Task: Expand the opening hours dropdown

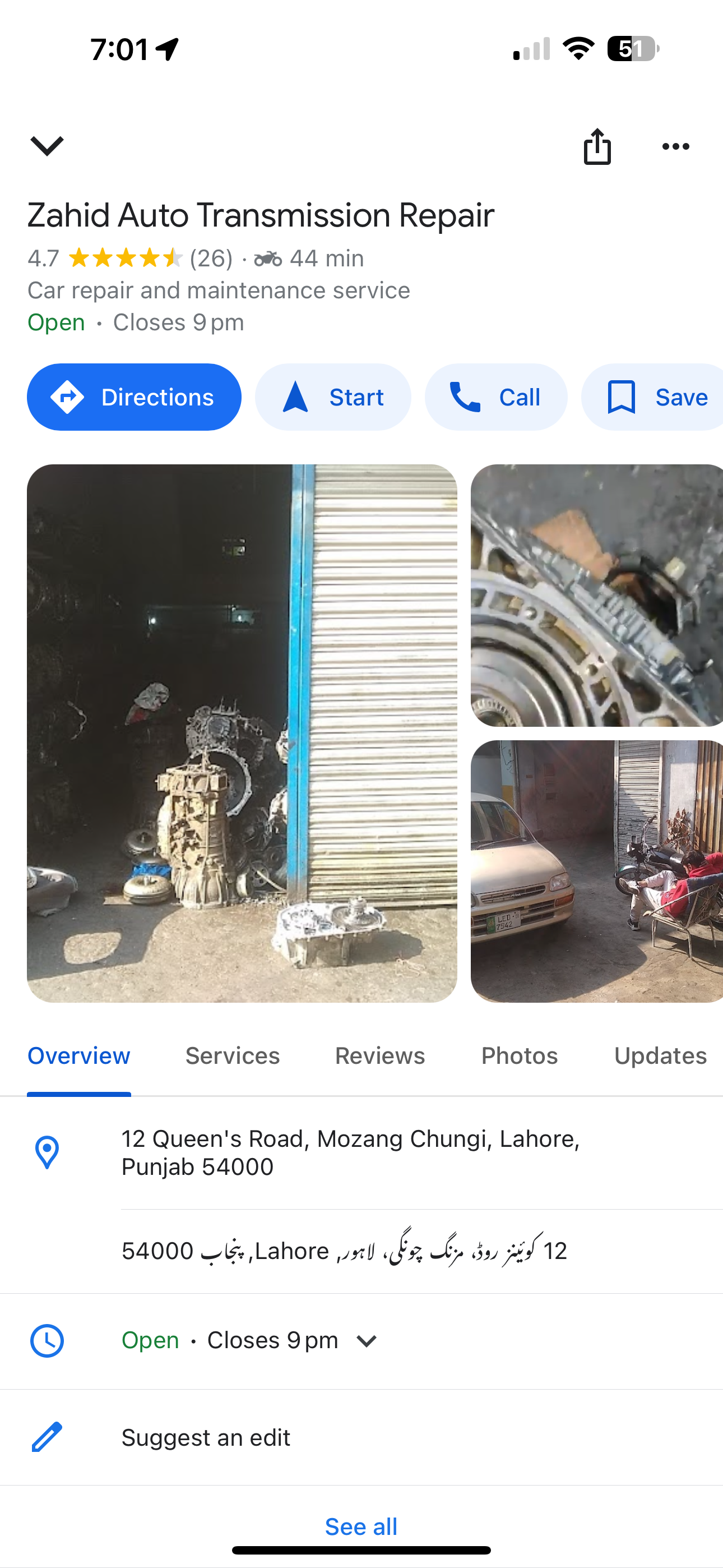Action: (x=367, y=1340)
